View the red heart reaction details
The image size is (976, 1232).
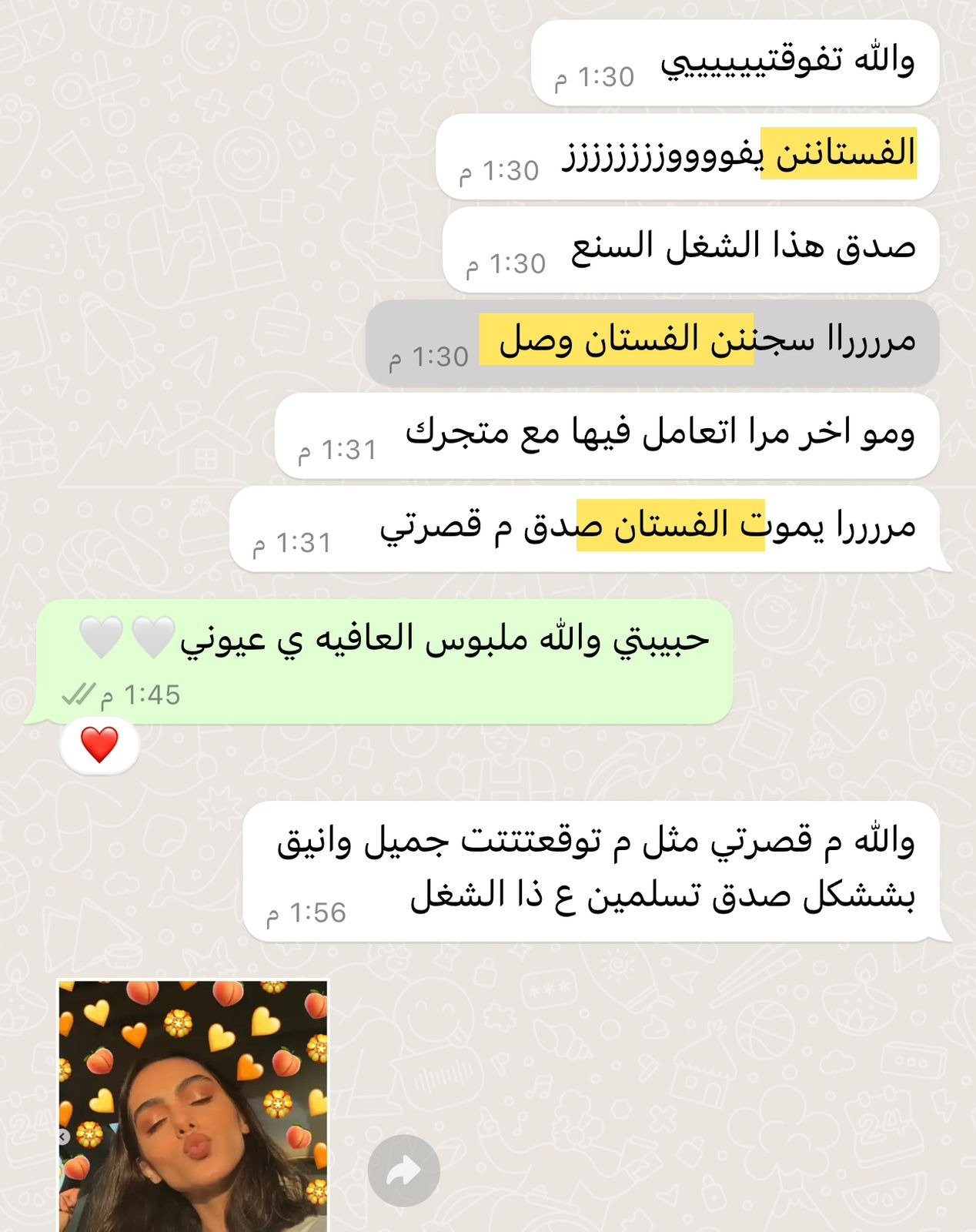coord(100,745)
